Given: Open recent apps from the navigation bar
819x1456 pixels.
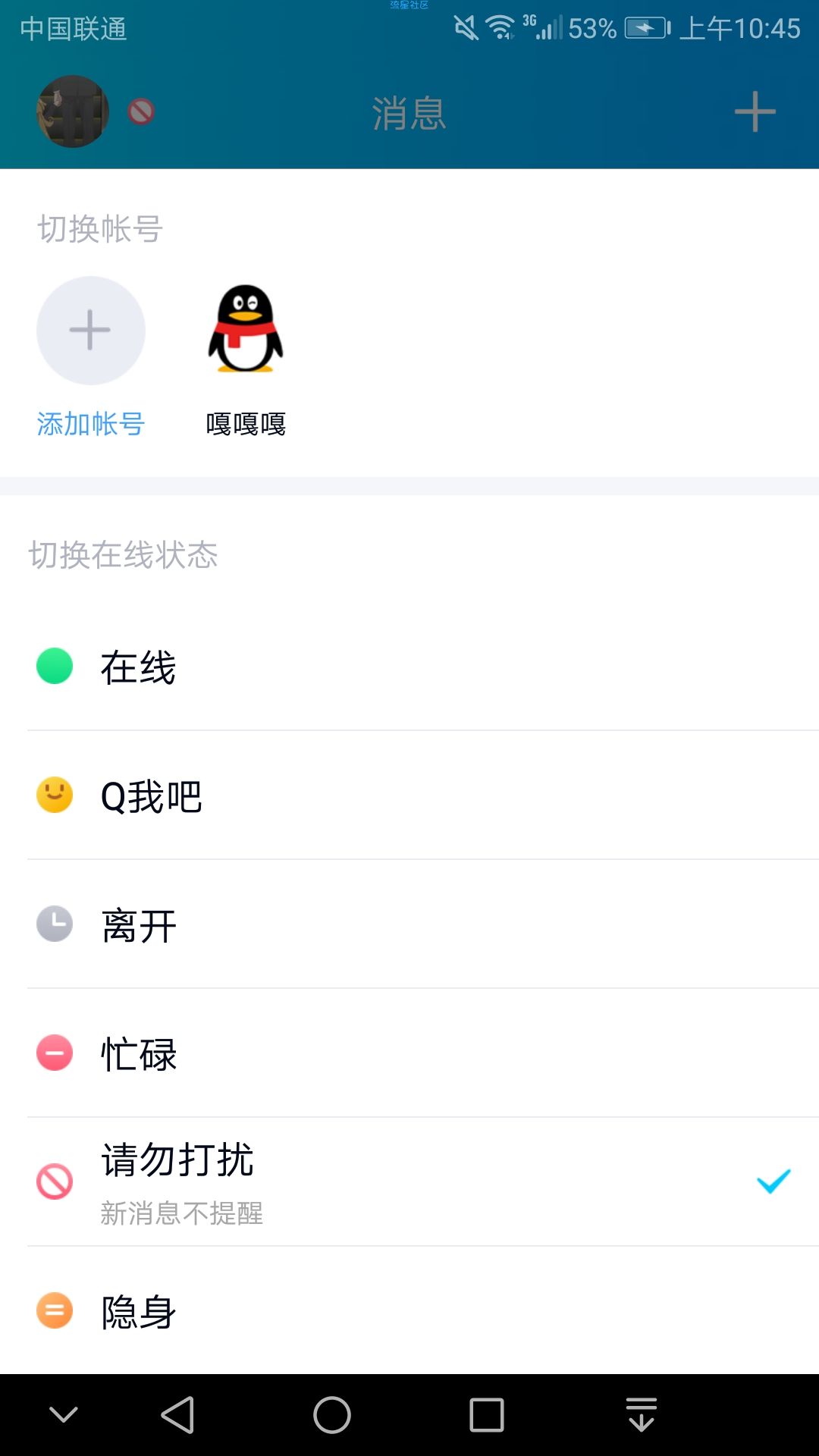Looking at the screenshot, I should (487, 1415).
